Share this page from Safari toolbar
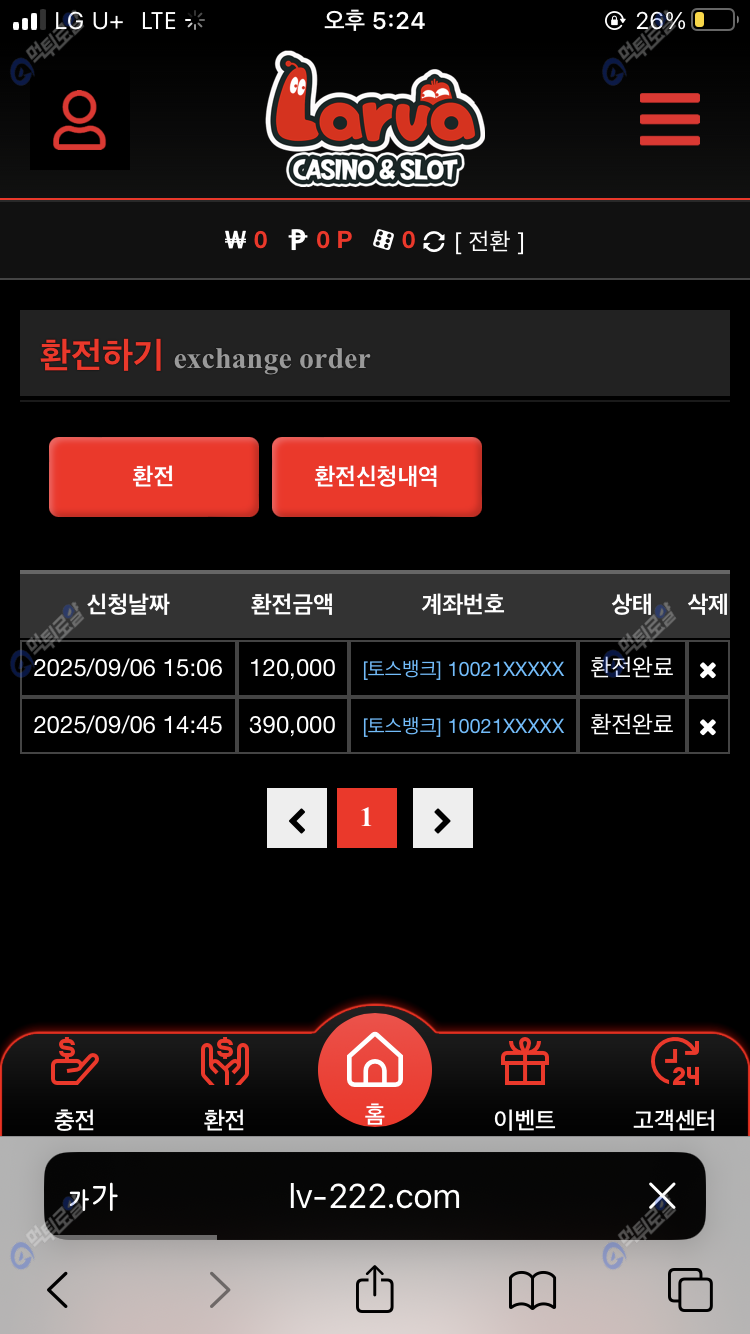This screenshot has width=750, height=1334. 375,1289
